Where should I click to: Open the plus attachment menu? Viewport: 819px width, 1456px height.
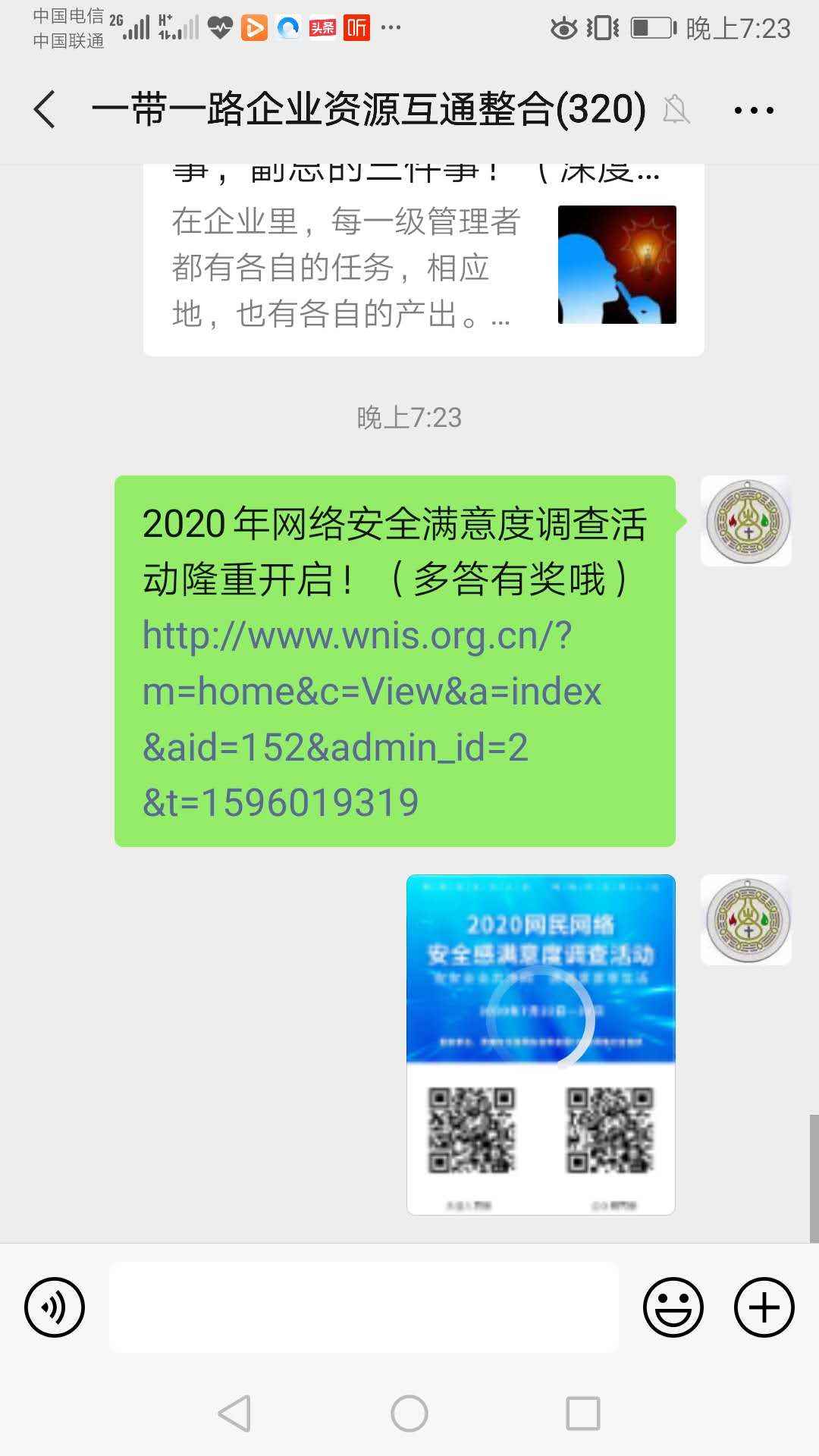pyautogui.click(x=764, y=1307)
